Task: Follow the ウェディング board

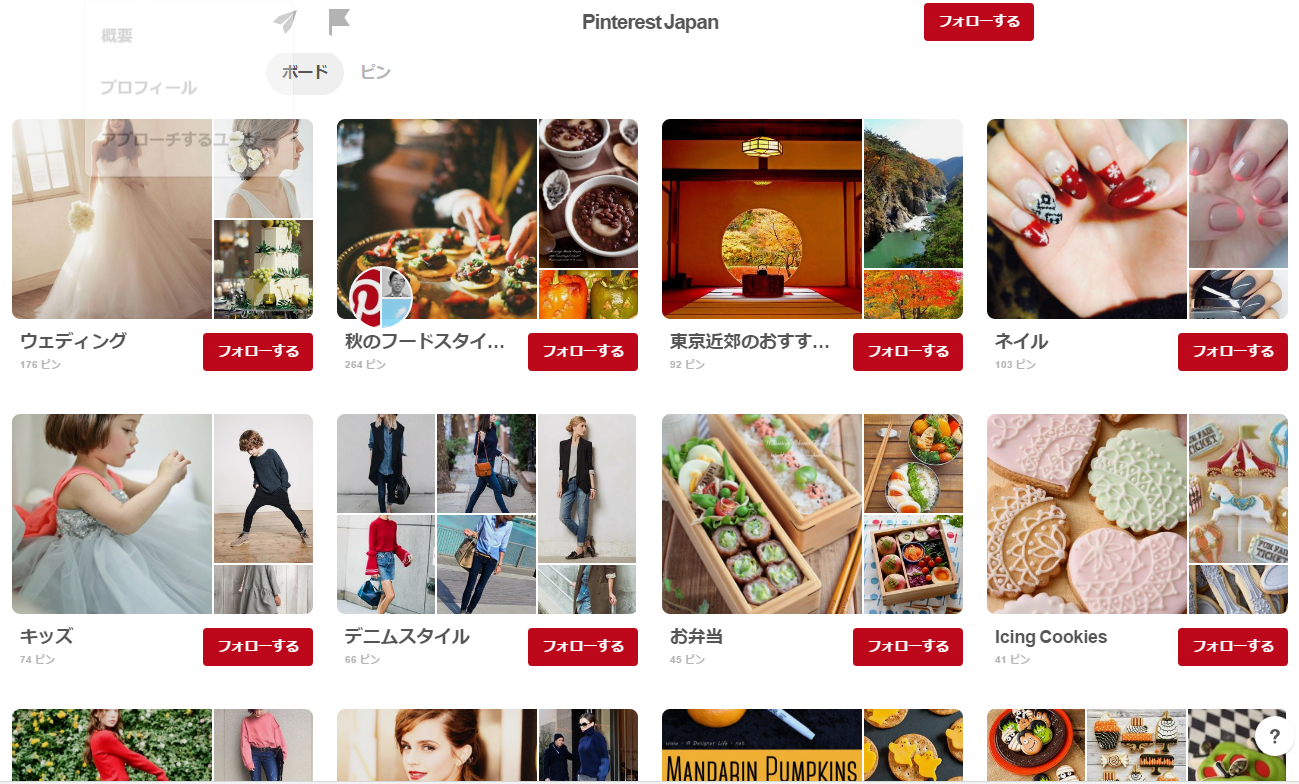Action: point(258,352)
